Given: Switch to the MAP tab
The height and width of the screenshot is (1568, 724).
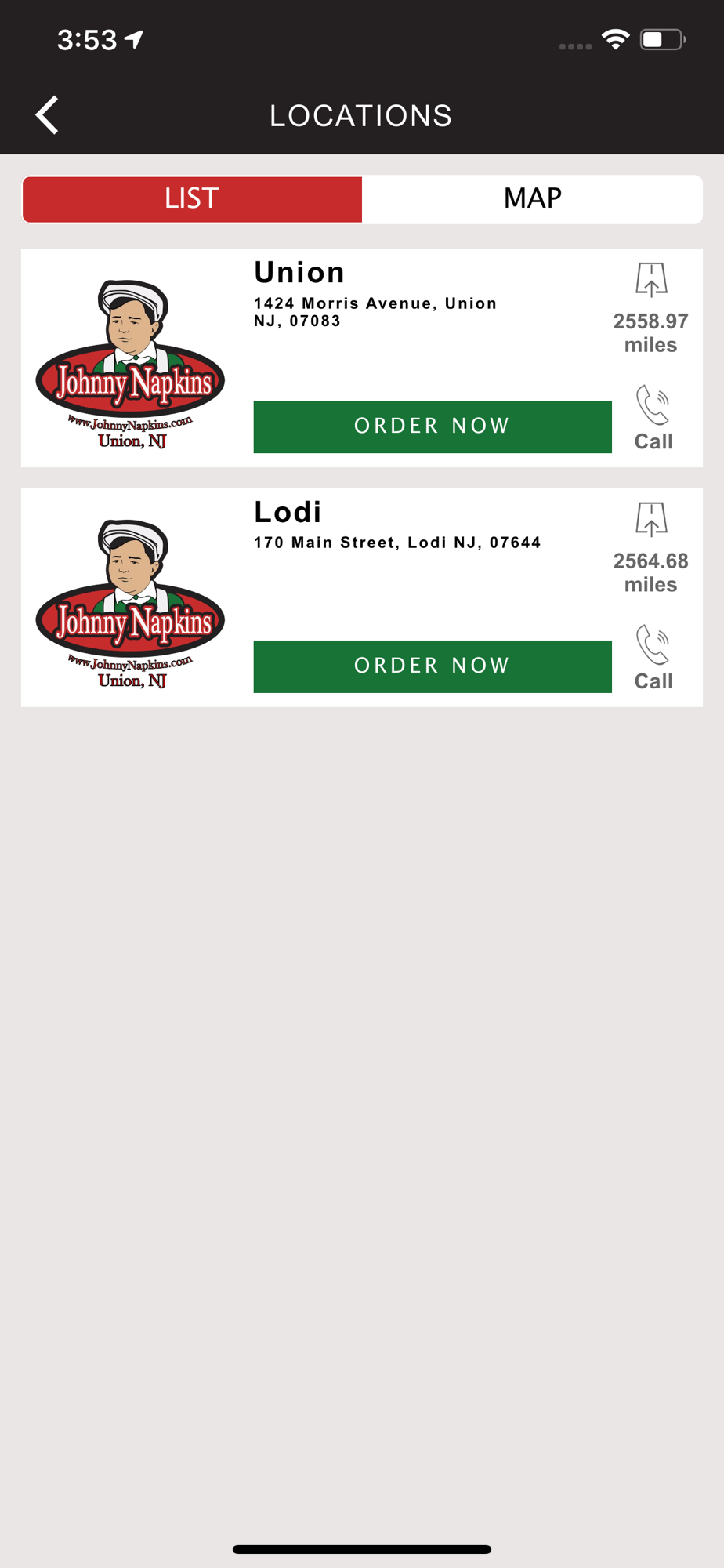Looking at the screenshot, I should click(532, 198).
